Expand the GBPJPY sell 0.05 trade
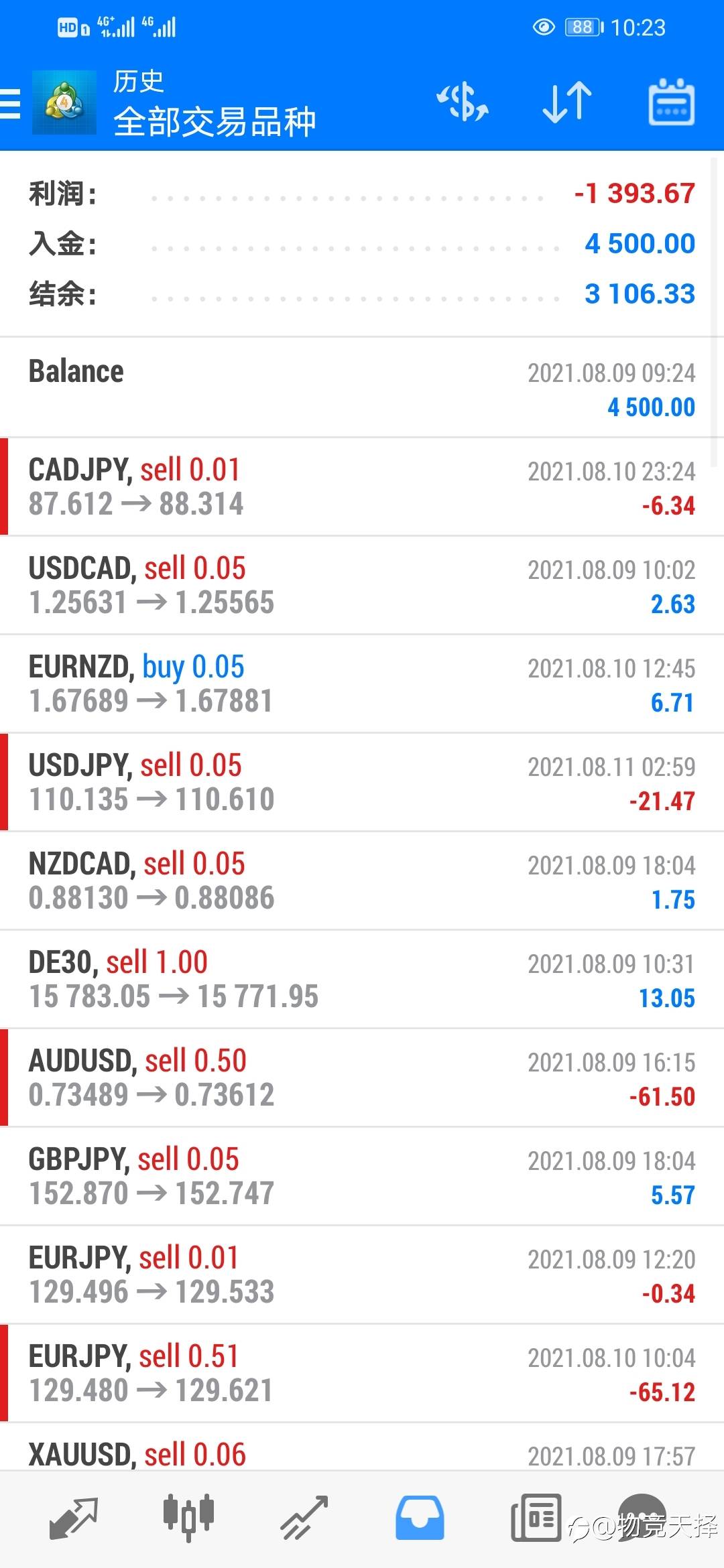 point(362,1177)
